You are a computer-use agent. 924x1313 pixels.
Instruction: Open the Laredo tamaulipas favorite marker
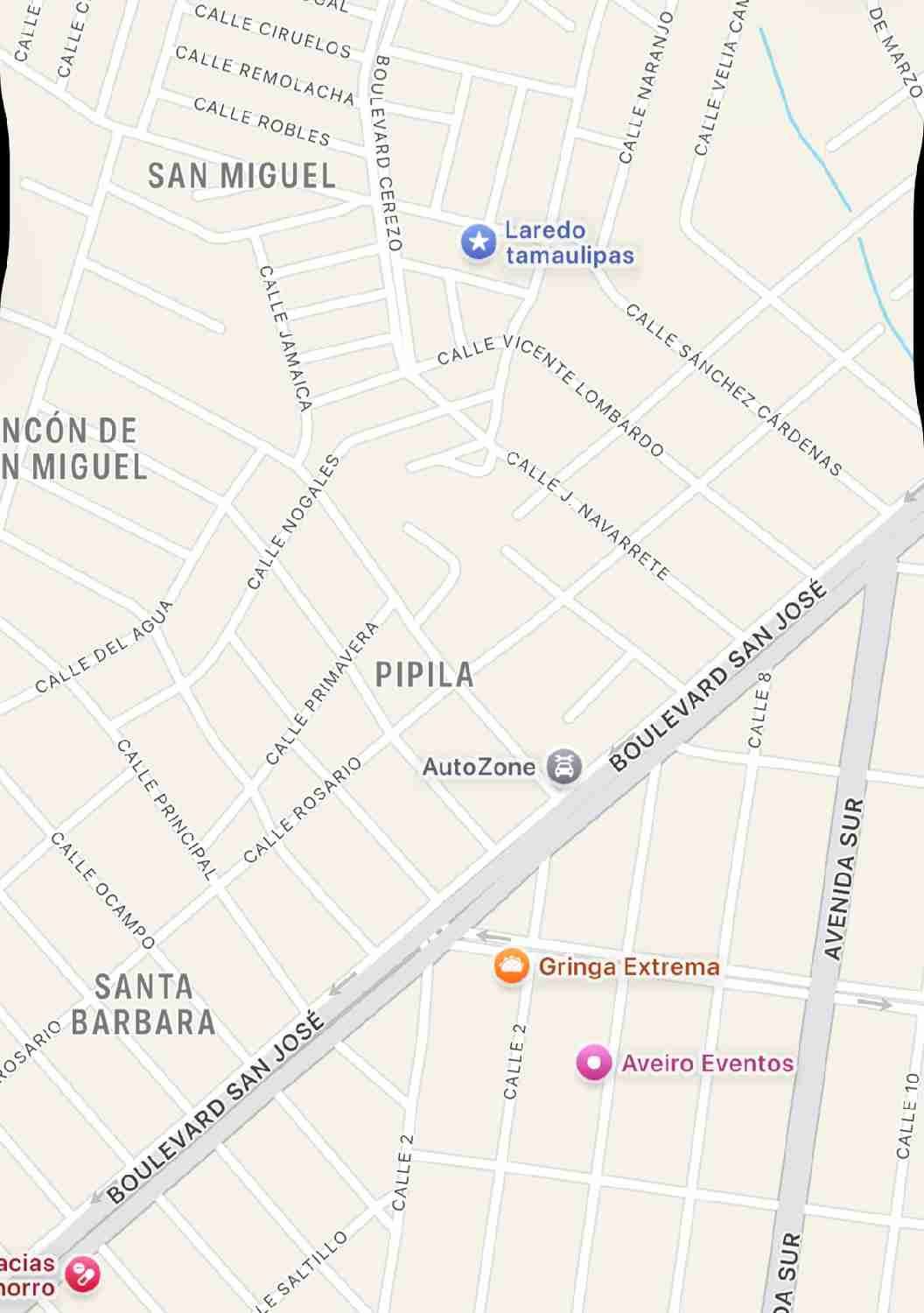[479, 242]
